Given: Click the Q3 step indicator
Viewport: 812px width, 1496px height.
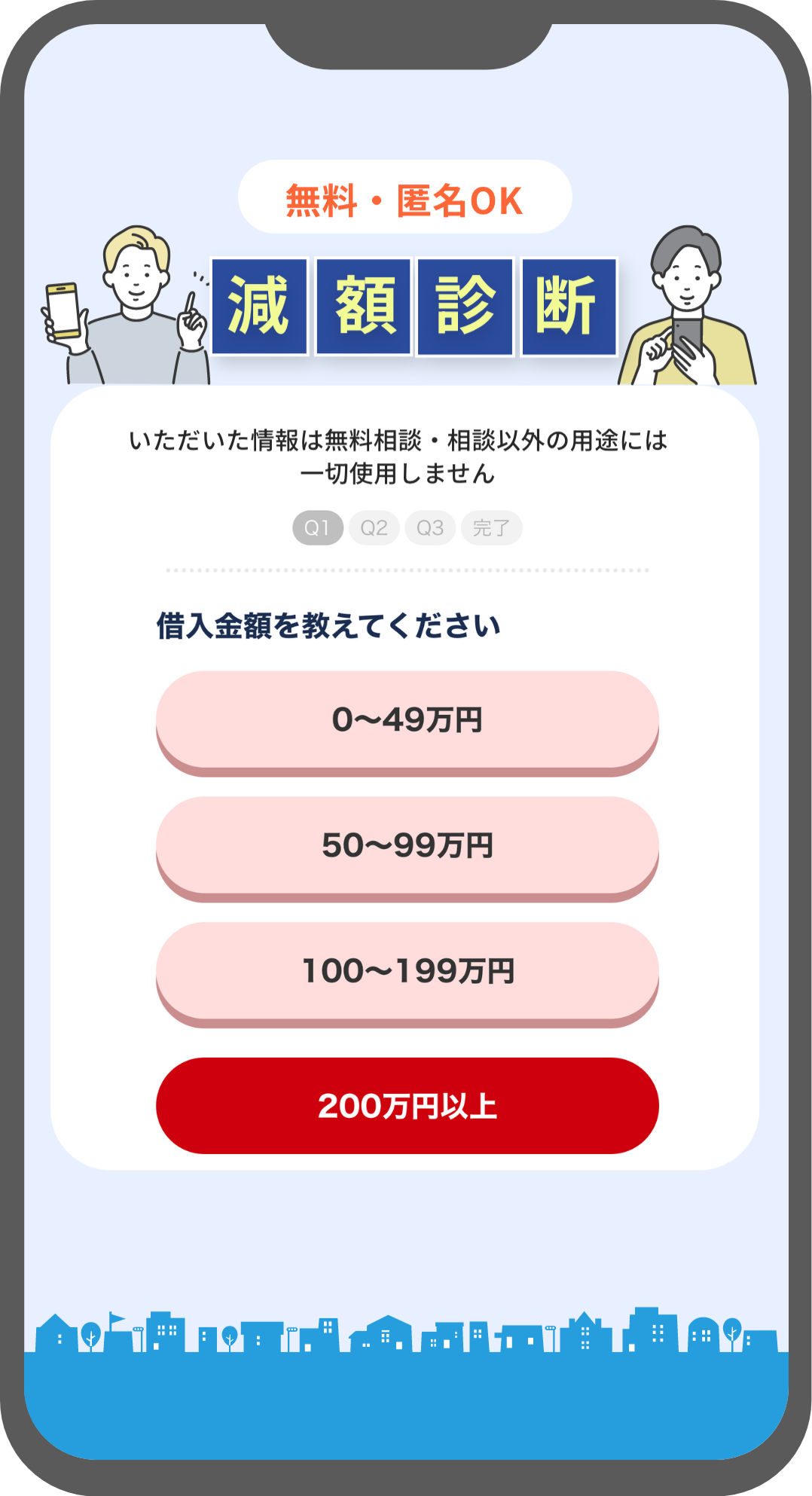Looking at the screenshot, I should [x=430, y=527].
